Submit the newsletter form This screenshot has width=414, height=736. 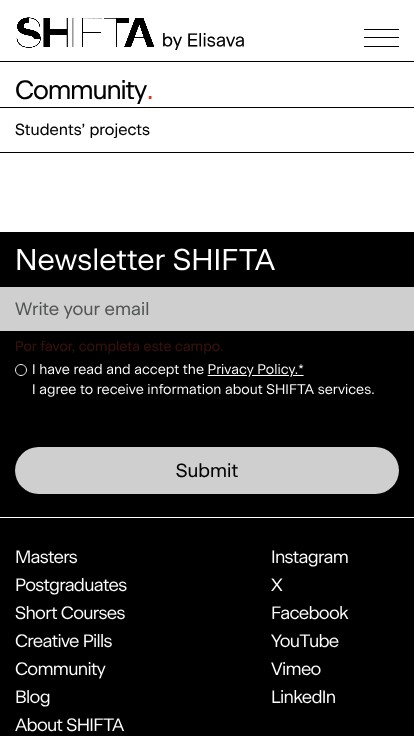(x=207, y=470)
